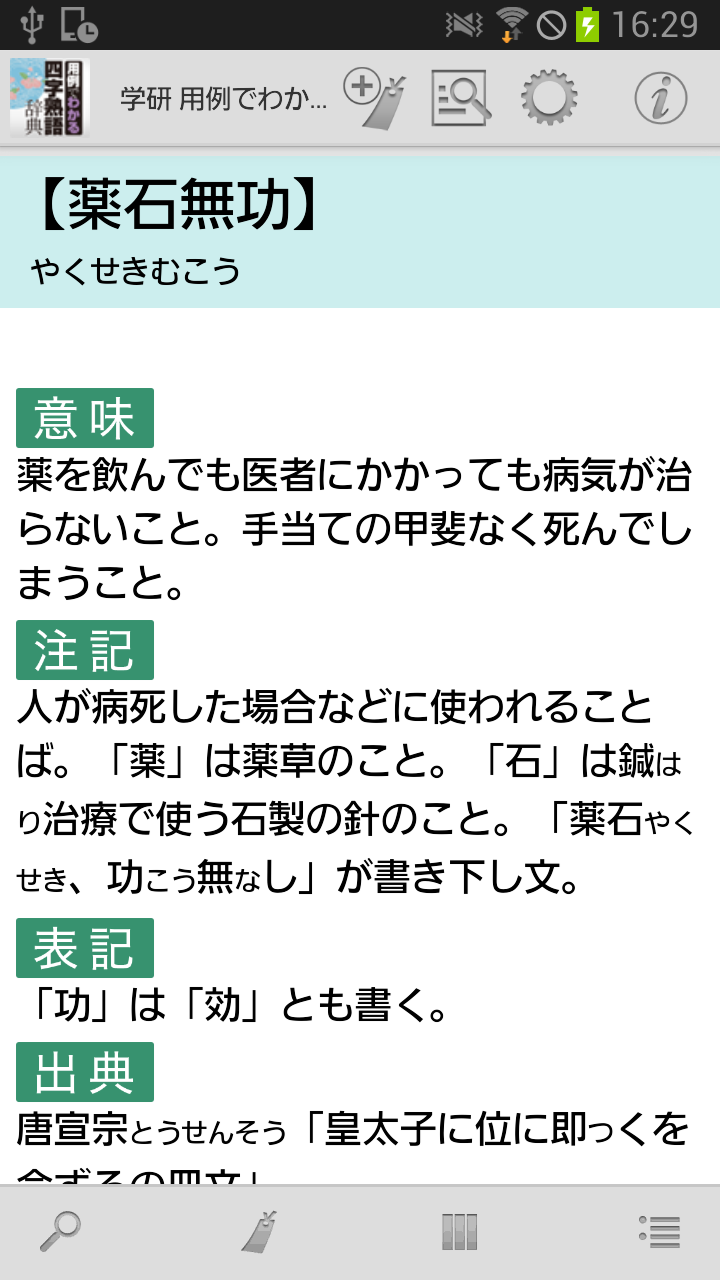Open the saved bookmarks tag in bottom bar
This screenshot has height=1280, width=720.
point(260,1231)
